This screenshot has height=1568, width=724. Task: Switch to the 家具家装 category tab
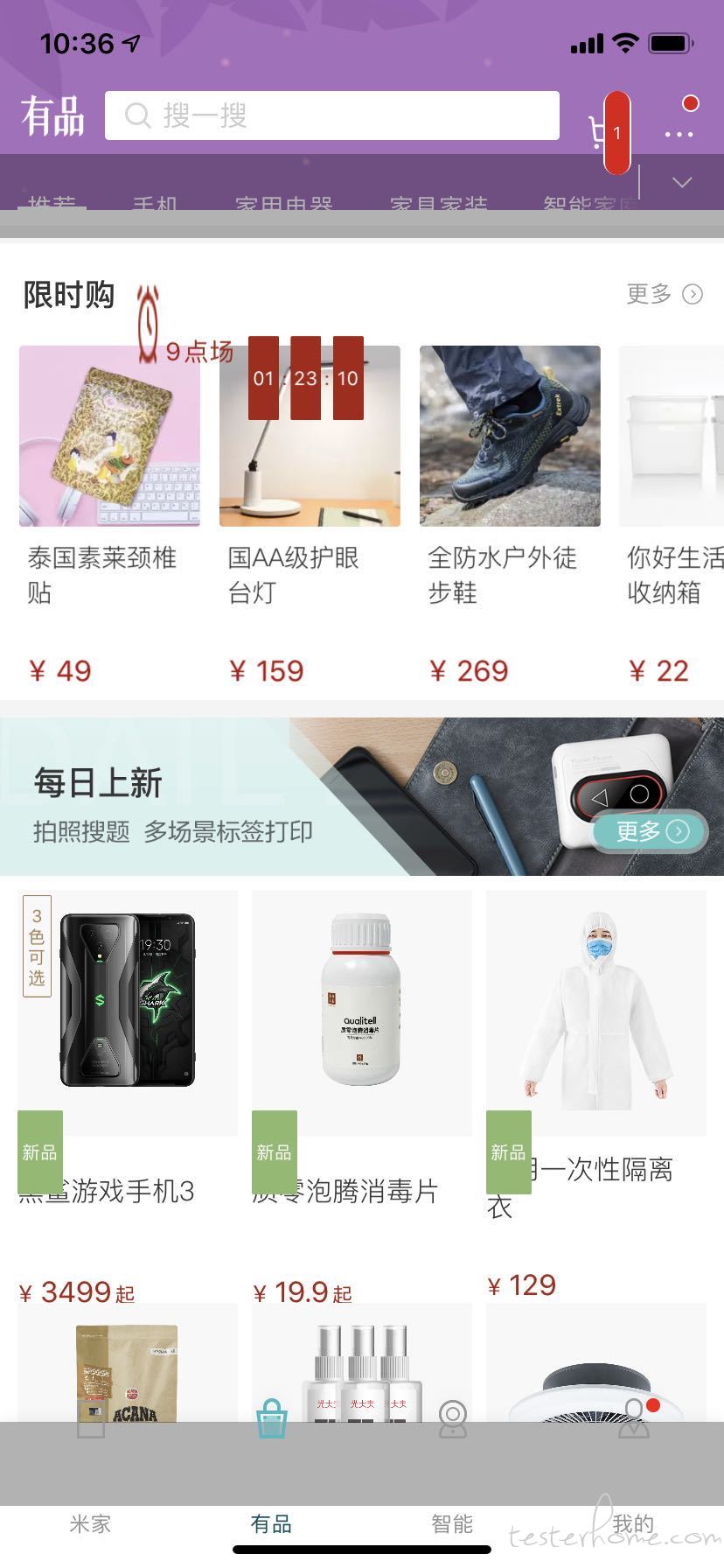pyautogui.click(x=438, y=202)
